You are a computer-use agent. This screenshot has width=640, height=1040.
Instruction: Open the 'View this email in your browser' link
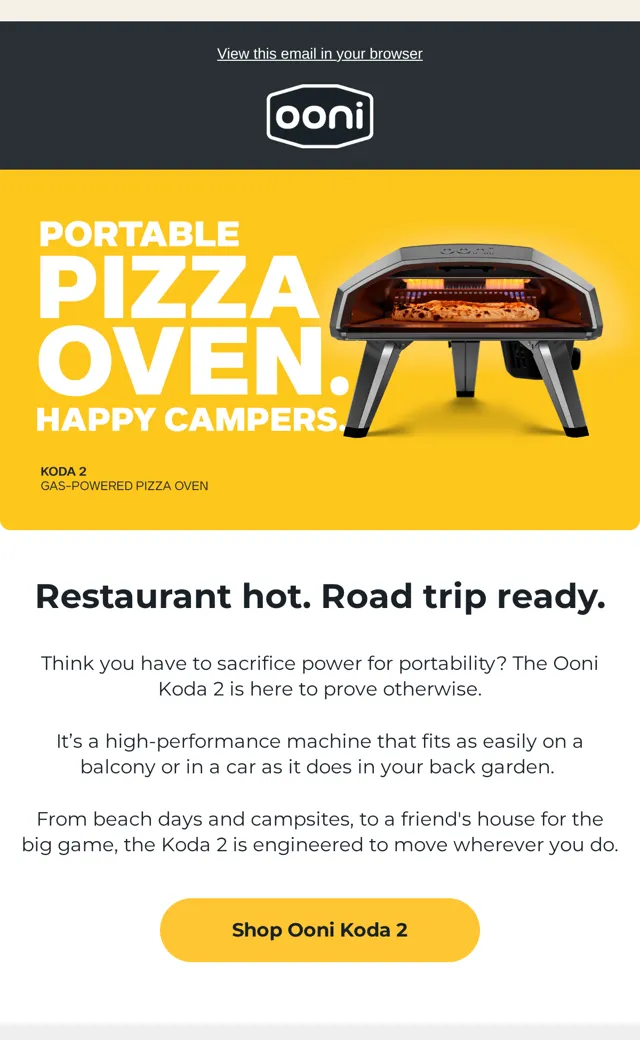point(320,54)
